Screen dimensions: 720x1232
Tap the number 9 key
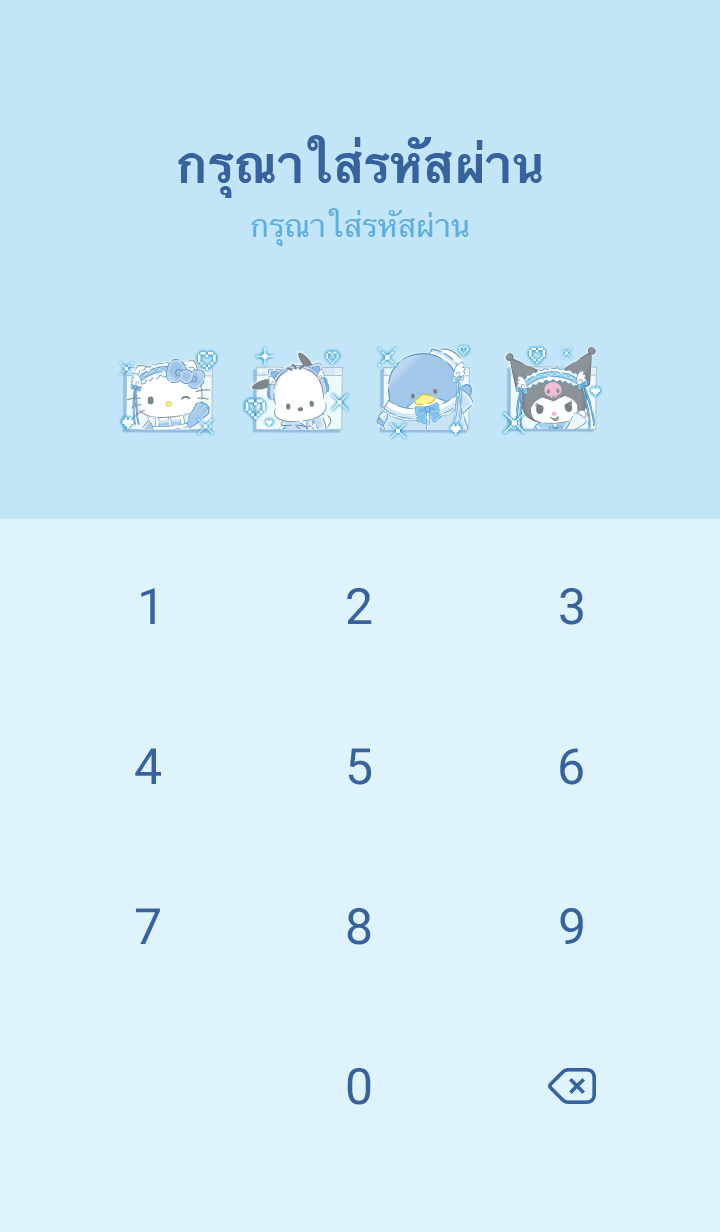tap(571, 927)
